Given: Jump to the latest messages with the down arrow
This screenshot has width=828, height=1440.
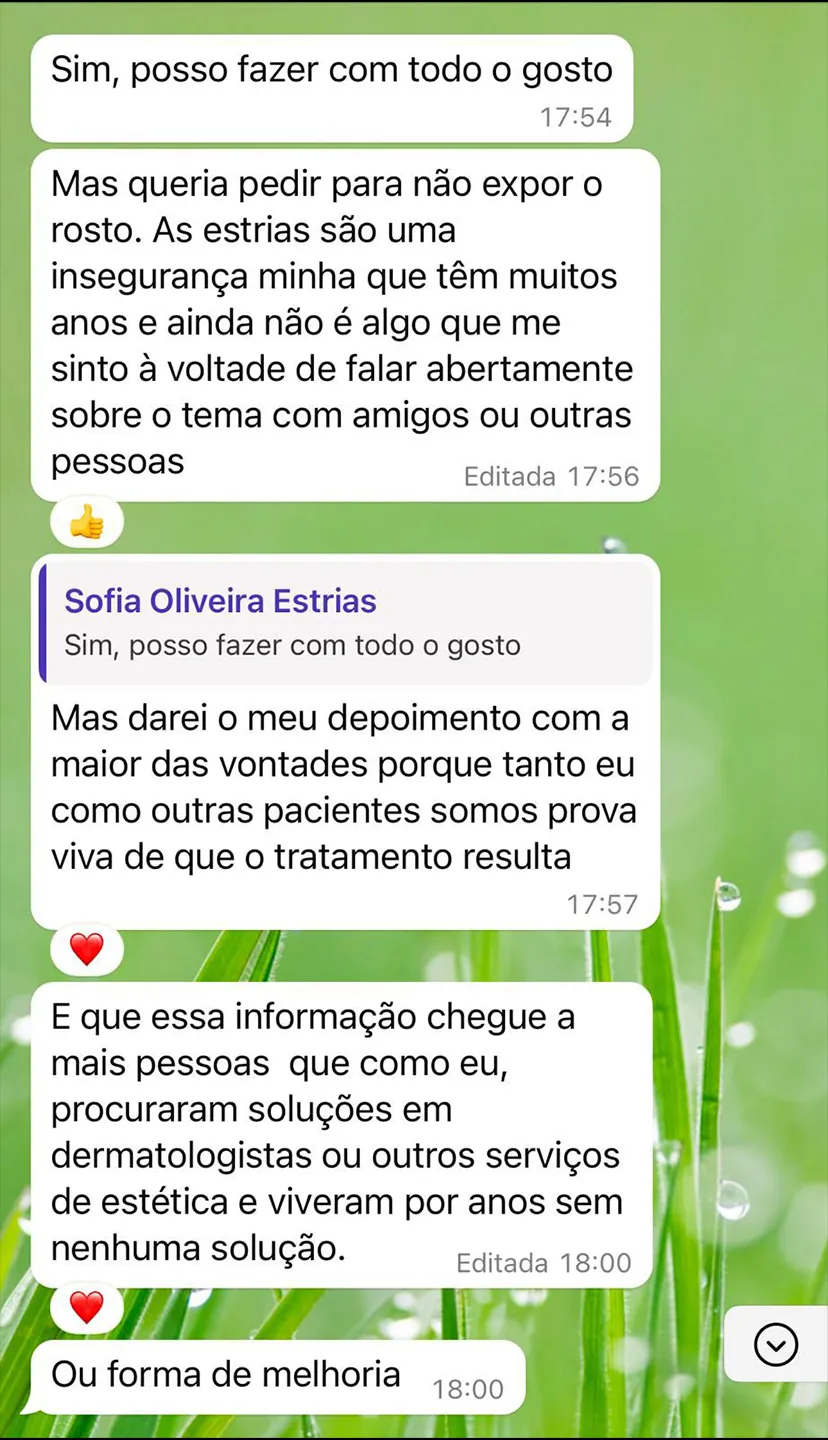Looking at the screenshot, I should point(775,1344).
